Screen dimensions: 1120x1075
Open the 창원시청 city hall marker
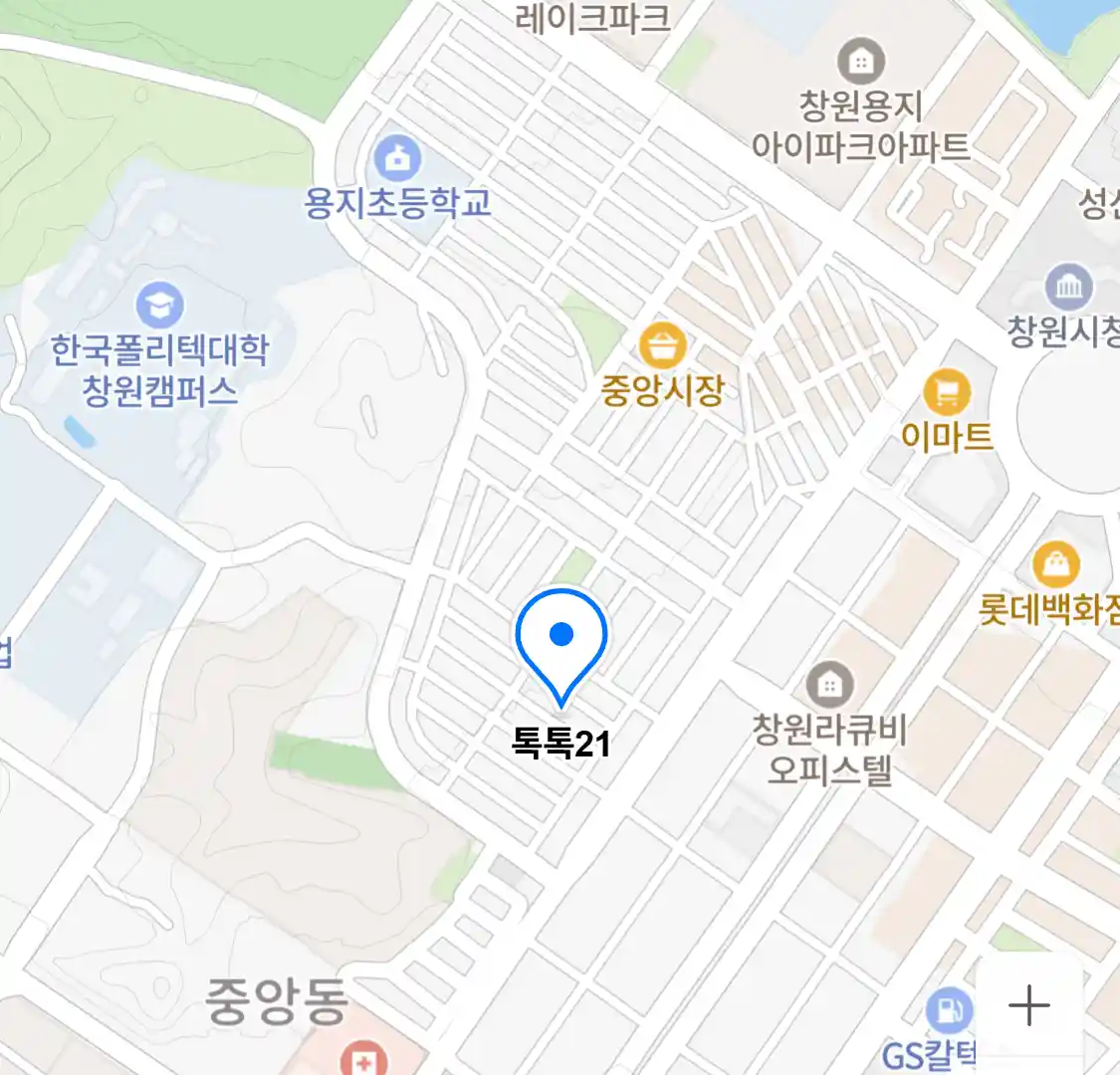(1069, 288)
